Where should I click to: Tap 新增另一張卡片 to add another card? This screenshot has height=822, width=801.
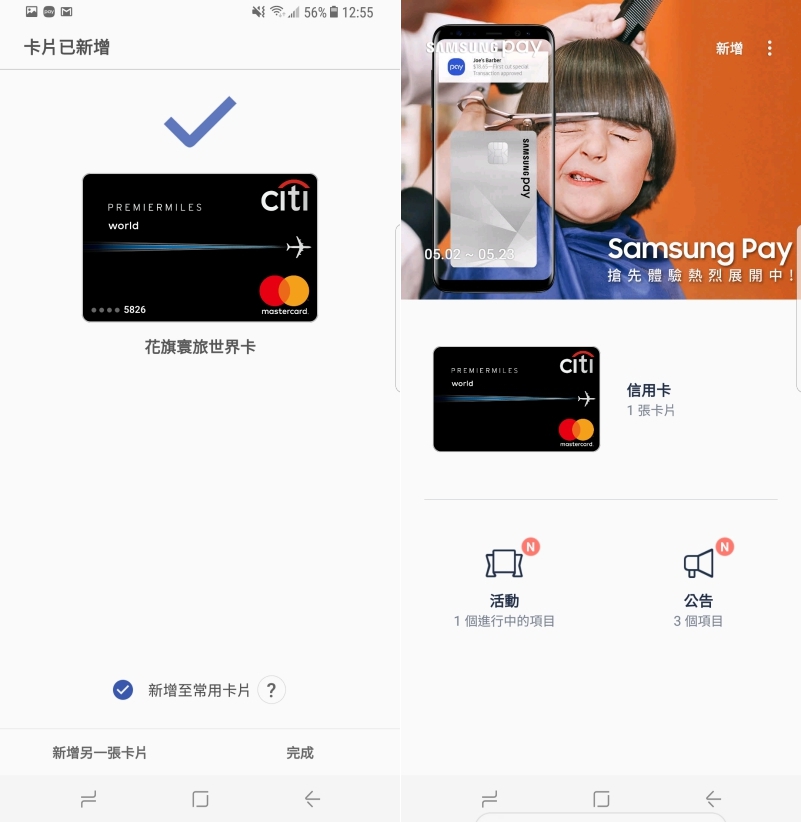point(99,753)
